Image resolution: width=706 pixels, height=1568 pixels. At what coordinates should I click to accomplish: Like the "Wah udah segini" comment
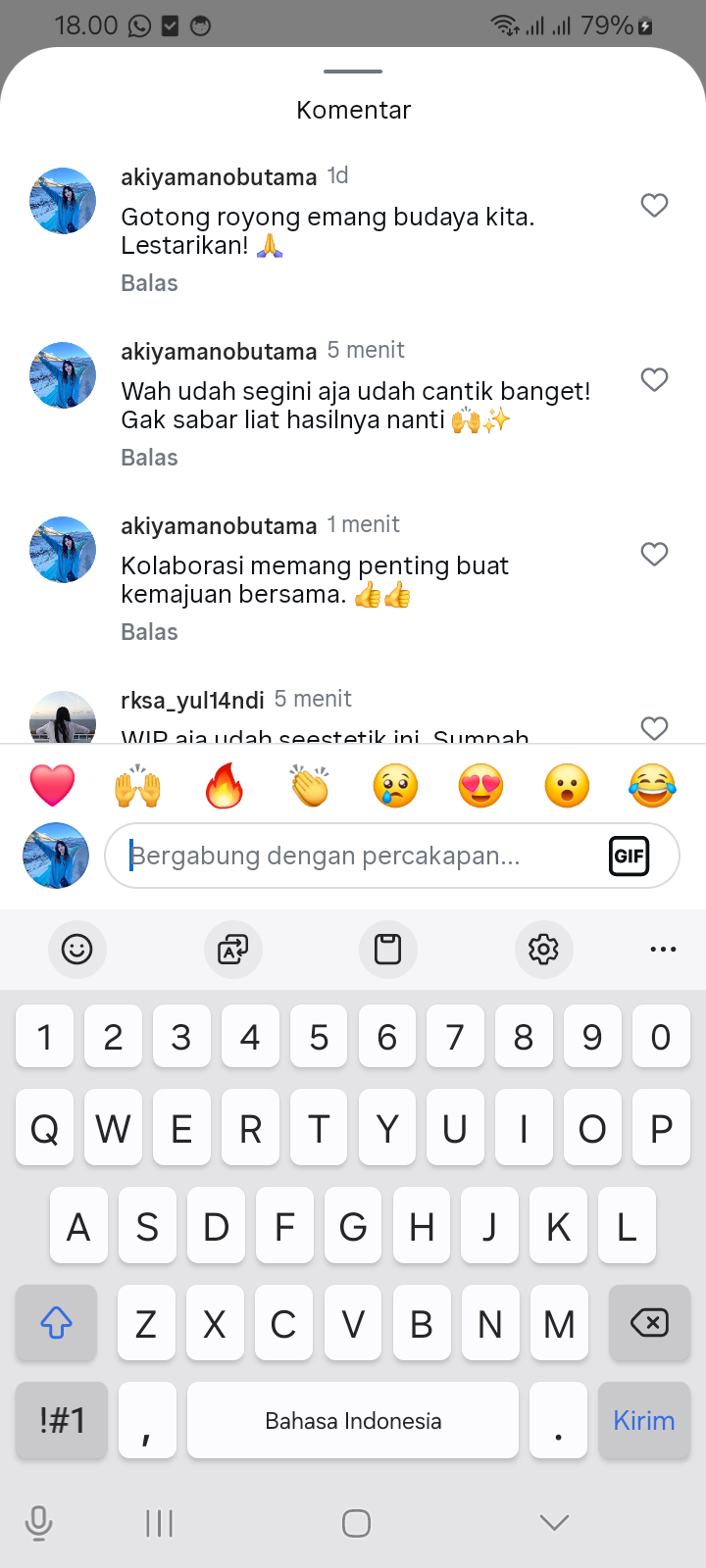tap(654, 379)
